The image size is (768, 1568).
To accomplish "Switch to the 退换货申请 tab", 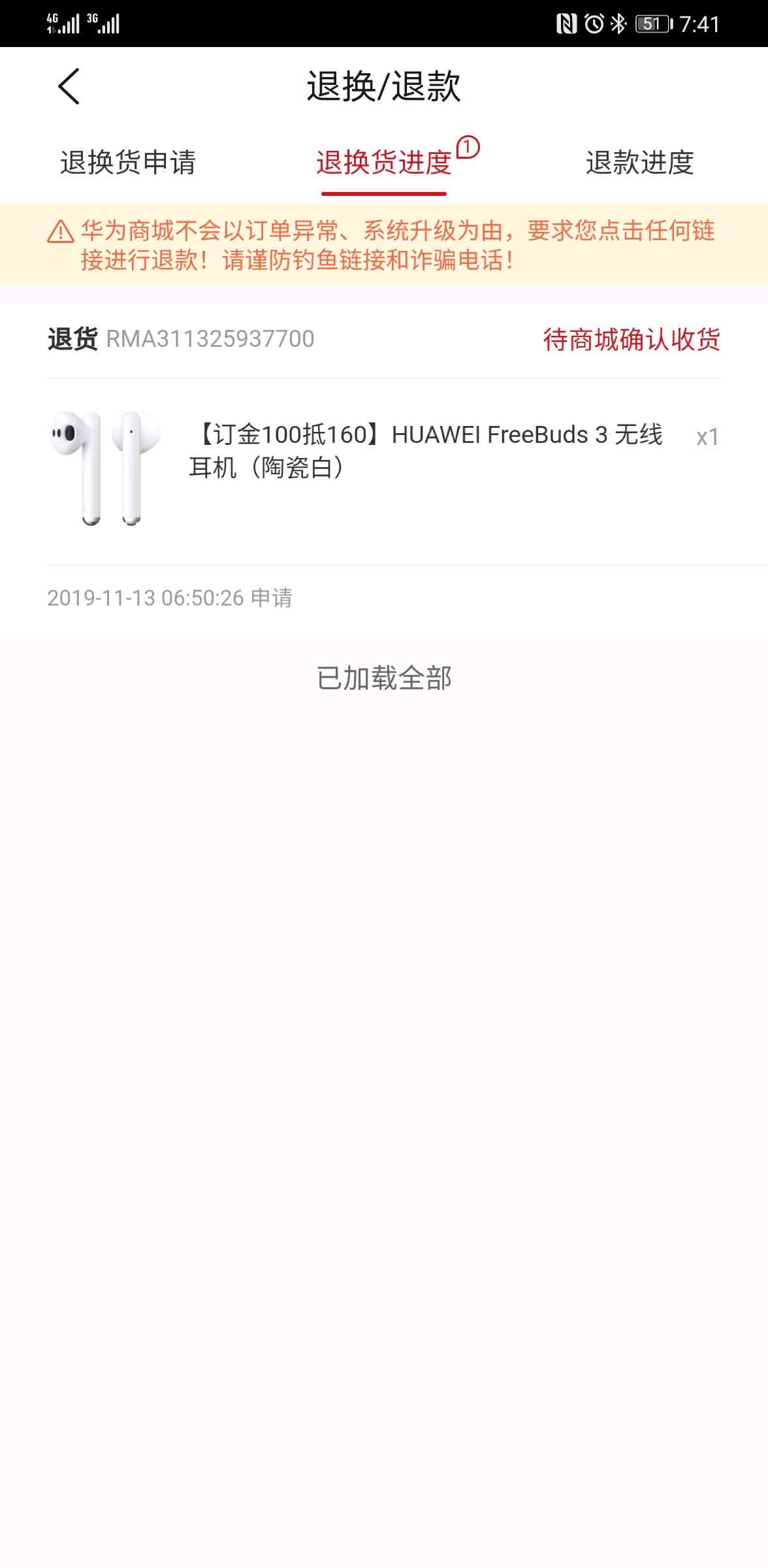I will click(128, 163).
